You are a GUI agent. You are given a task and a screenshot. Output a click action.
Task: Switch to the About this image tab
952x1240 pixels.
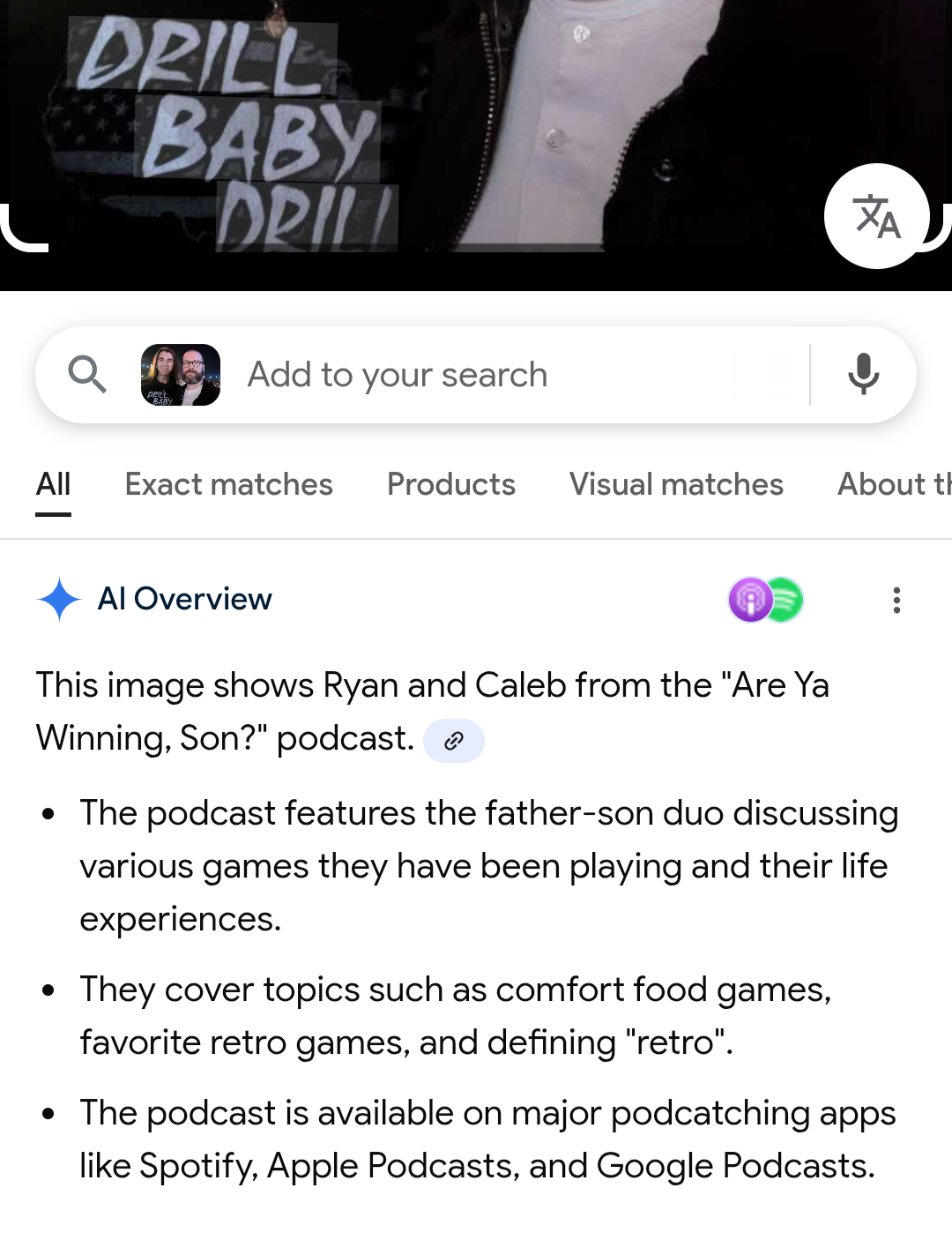[x=894, y=484]
